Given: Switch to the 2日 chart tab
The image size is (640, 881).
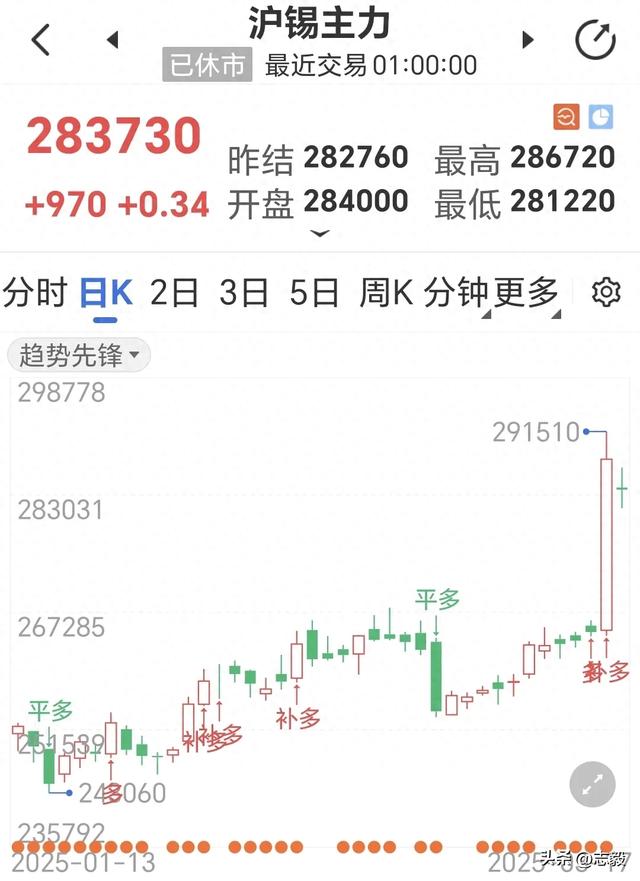Looking at the screenshot, I should pos(174,293).
